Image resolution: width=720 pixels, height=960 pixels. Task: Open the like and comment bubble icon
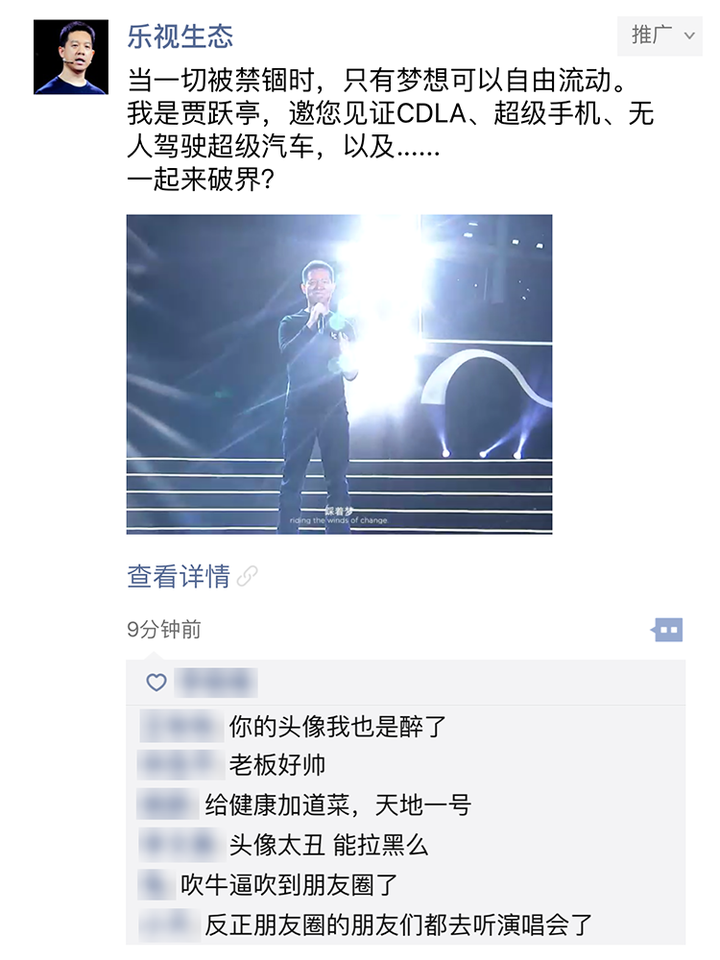pyautogui.click(x=667, y=630)
